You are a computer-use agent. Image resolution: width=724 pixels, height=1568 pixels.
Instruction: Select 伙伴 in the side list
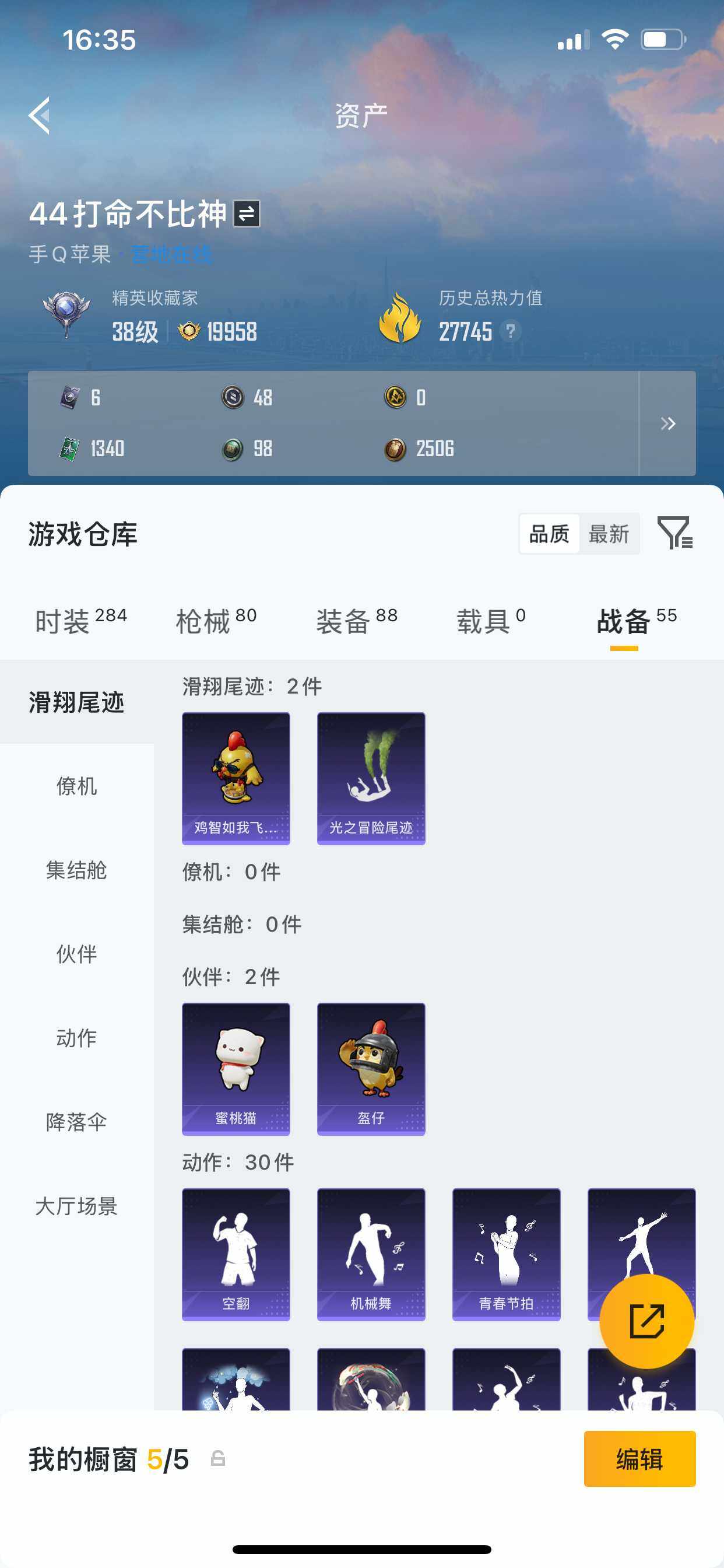coord(77,954)
